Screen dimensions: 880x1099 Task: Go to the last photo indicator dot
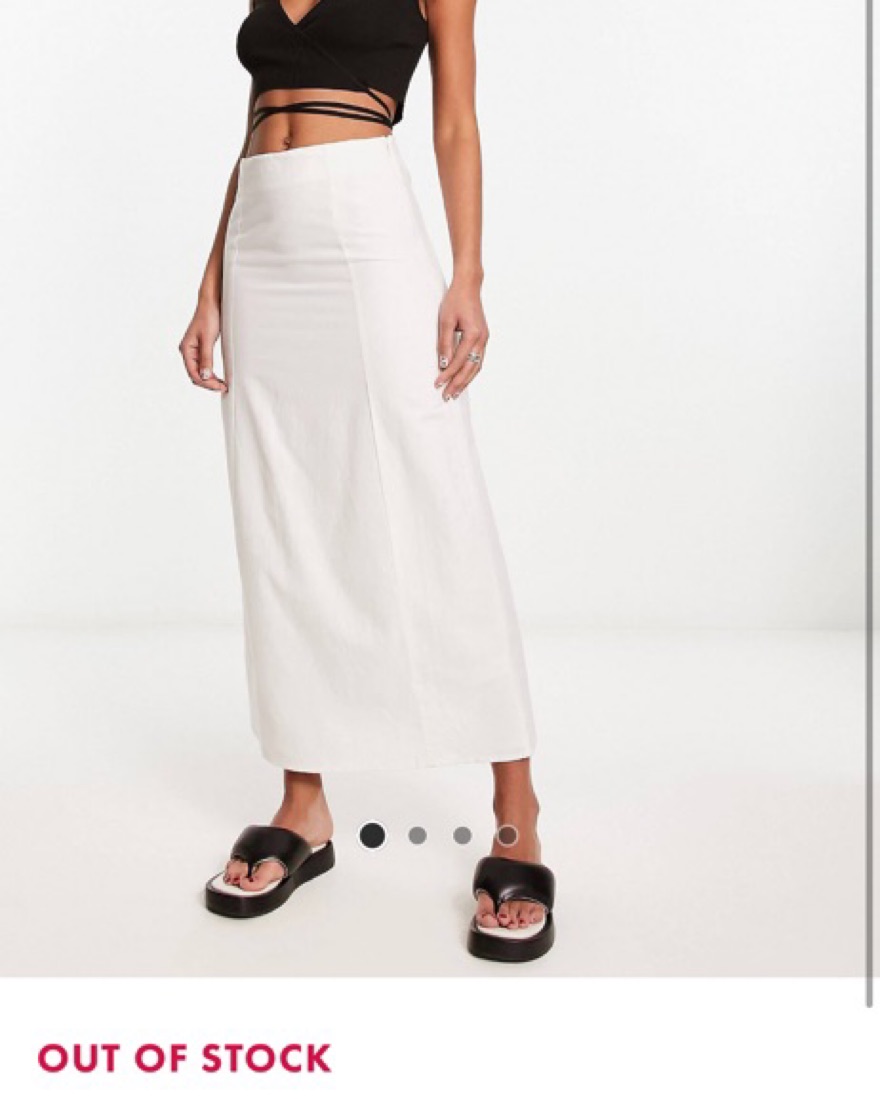click(507, 835)
